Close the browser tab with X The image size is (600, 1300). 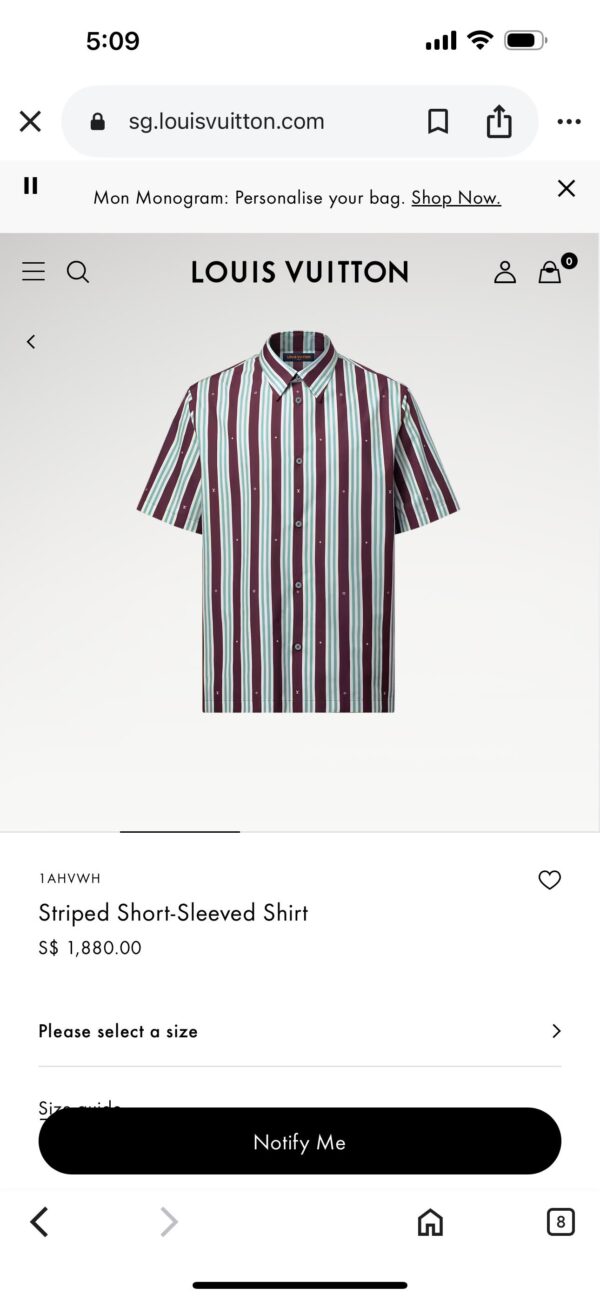[30, 122]
